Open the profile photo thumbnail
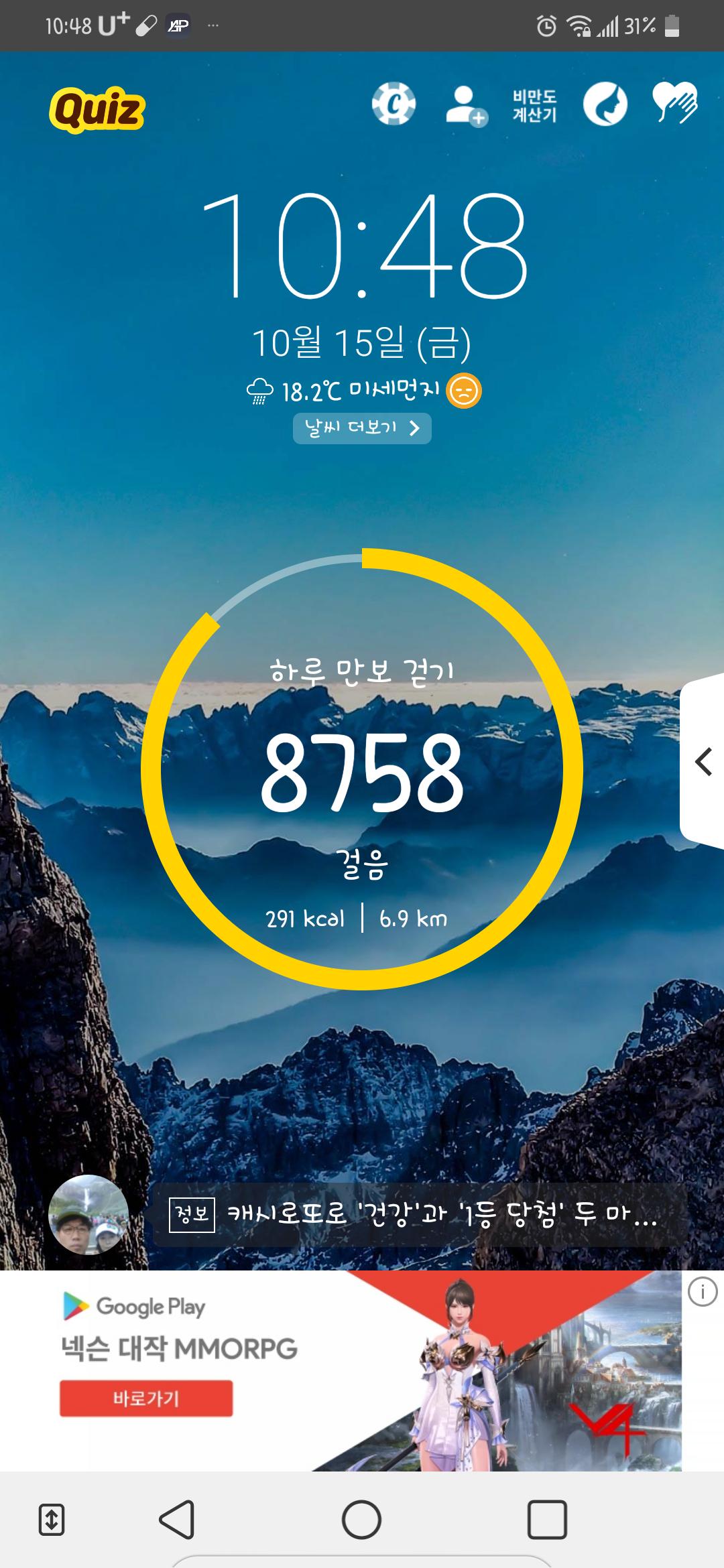Image resolution: width=724 pixels, height=1568 pixels. click(88, 1214)
